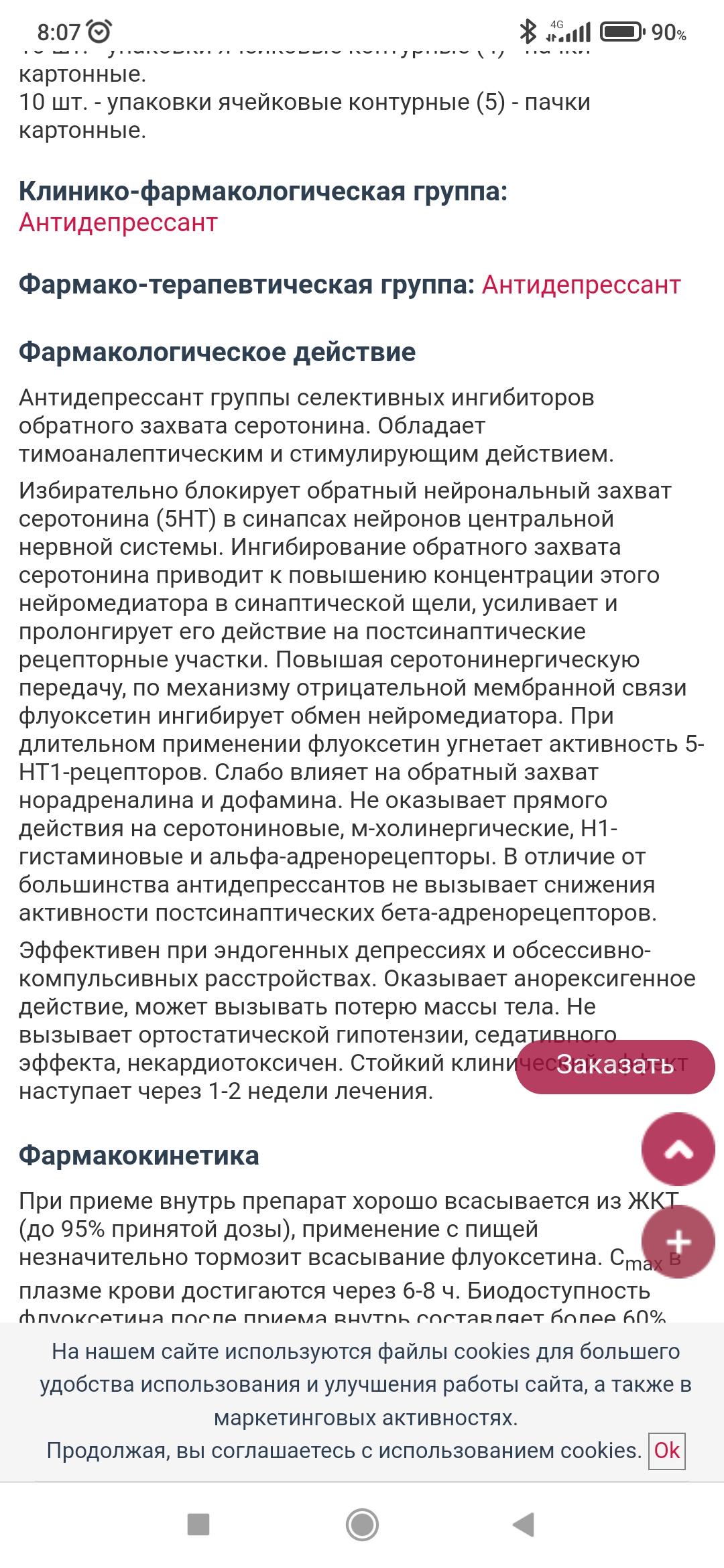Open Антидепрессант link under Клинико-фармакологическая группа

(x=119, y=222)
